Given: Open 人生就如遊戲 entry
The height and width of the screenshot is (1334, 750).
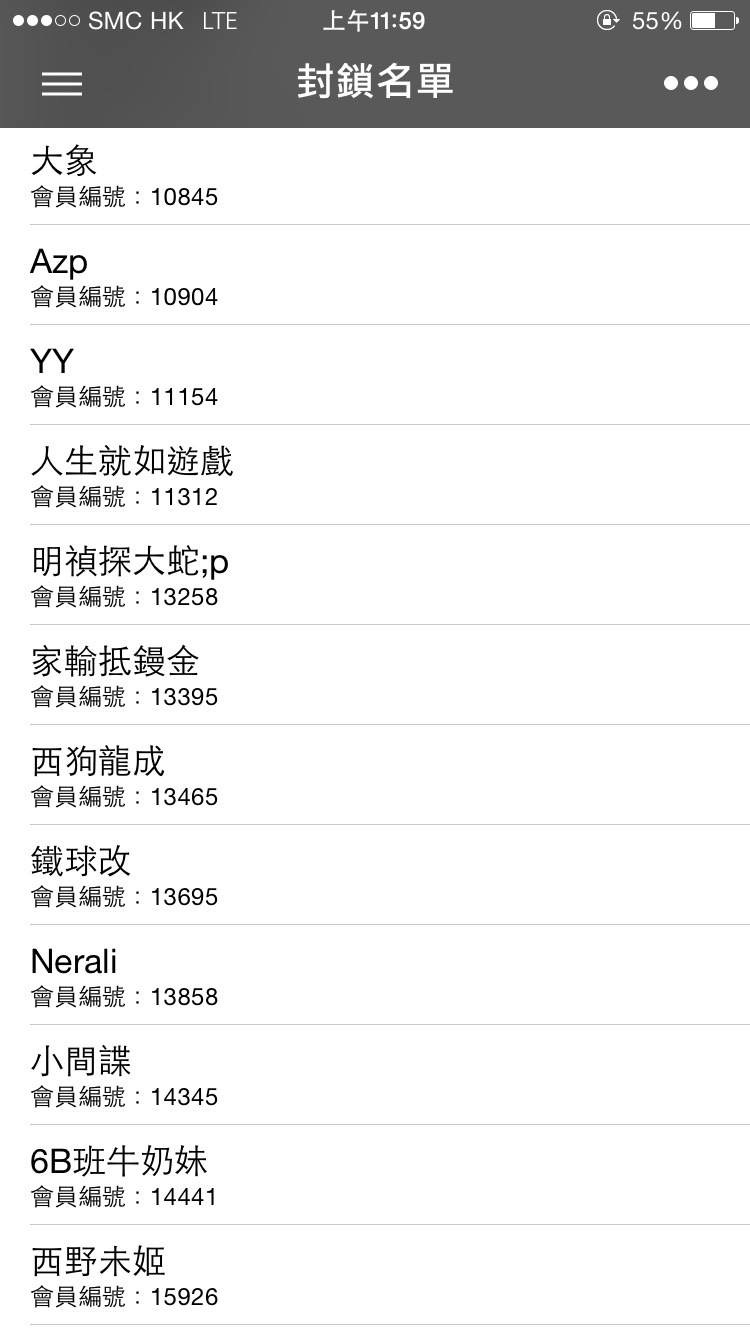Looking at the screenshot, I should [x=375, y=476].
